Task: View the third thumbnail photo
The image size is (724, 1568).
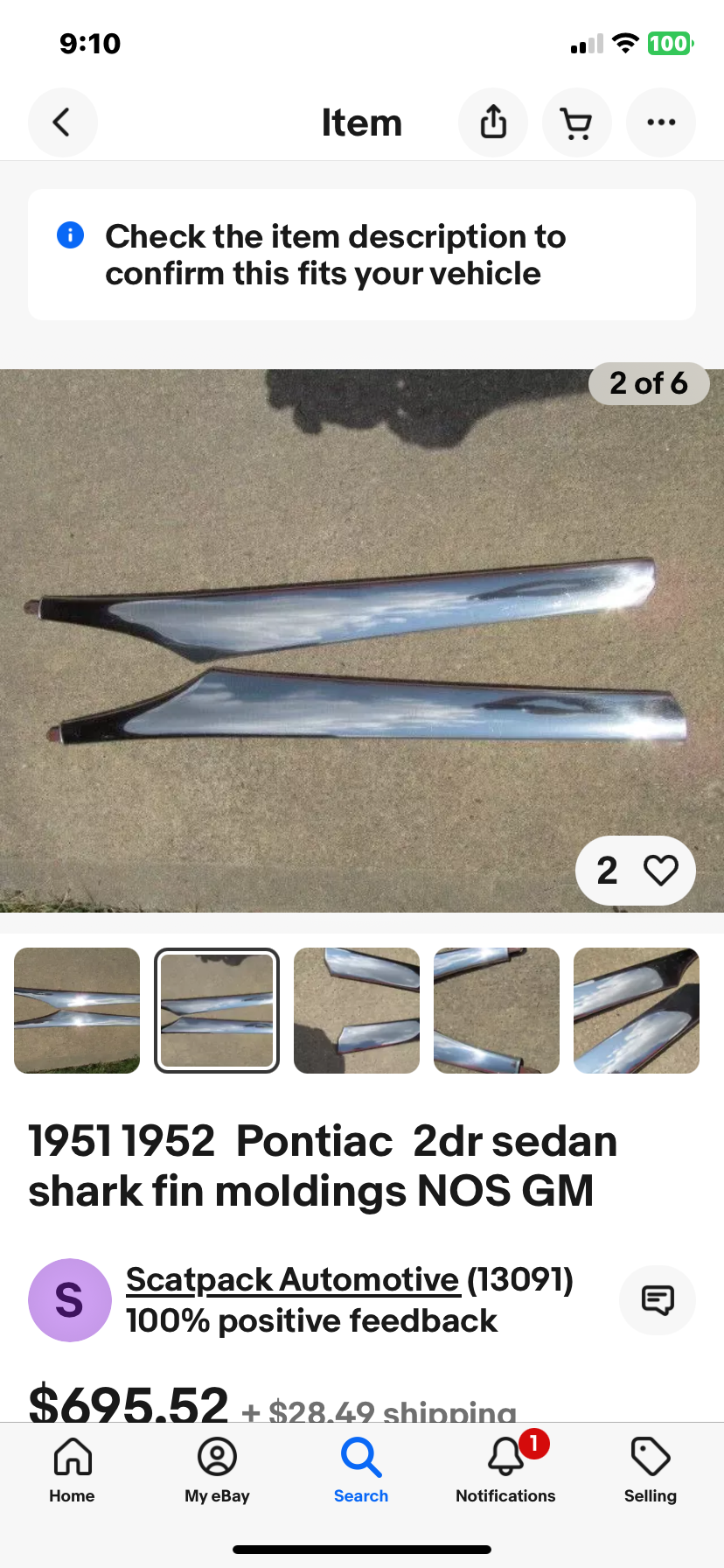Action: [x=357, y=1011]
